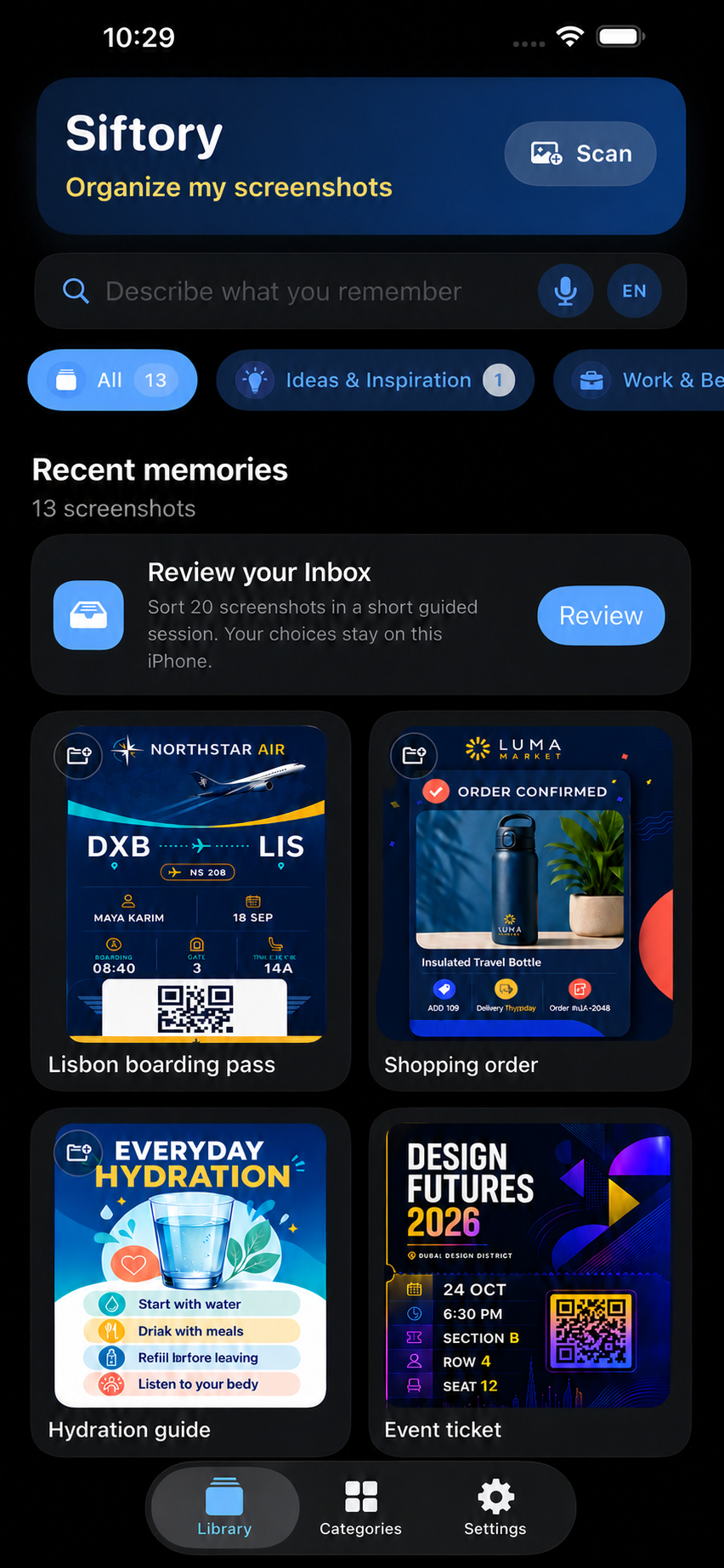The image size is (724, 1568).
Task: Open the Event ticket card
Action: [530, 1283]
